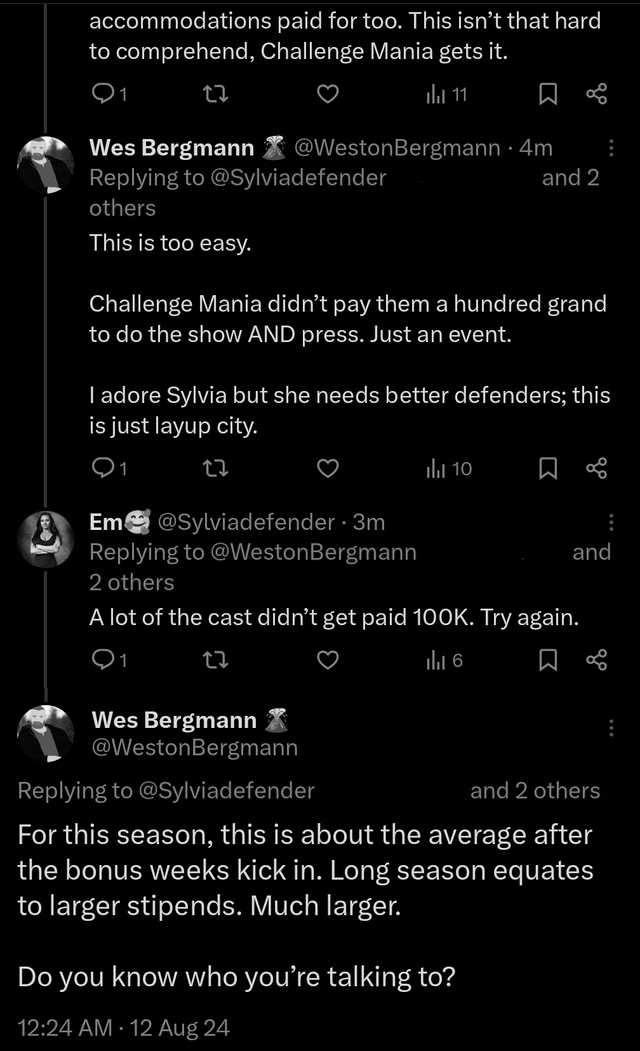Share the "Challenge Mania gets it" tweet

click(x=596, y=95)
